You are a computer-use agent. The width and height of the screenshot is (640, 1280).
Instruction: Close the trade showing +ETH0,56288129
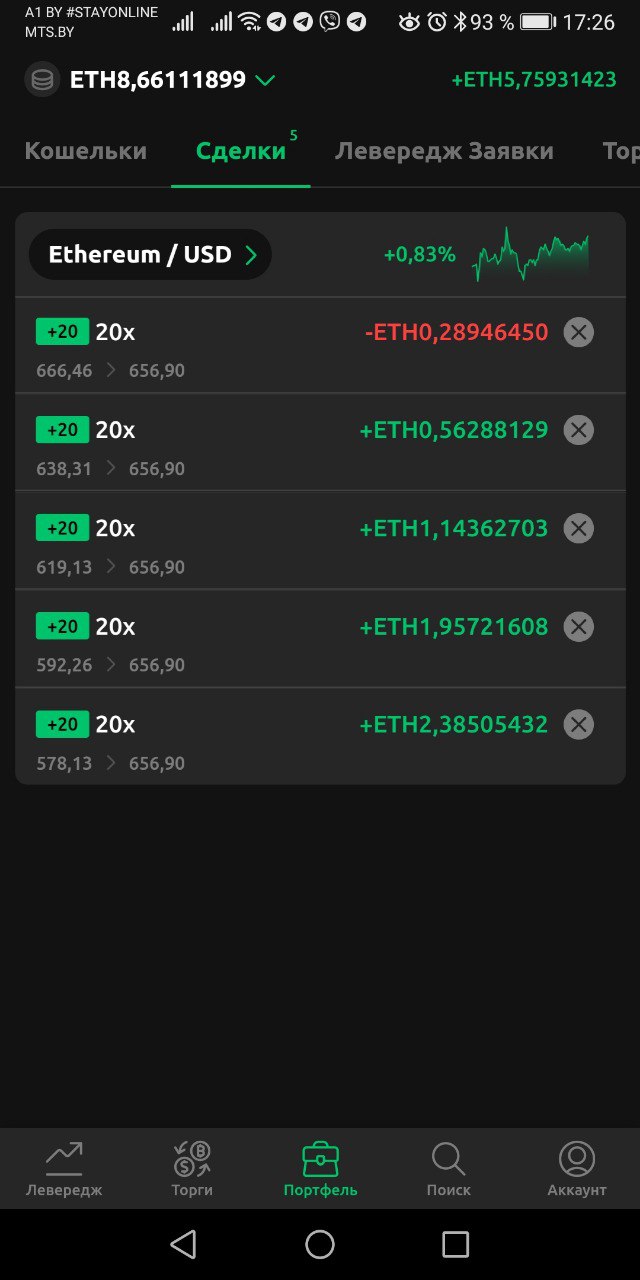(578, 430)
